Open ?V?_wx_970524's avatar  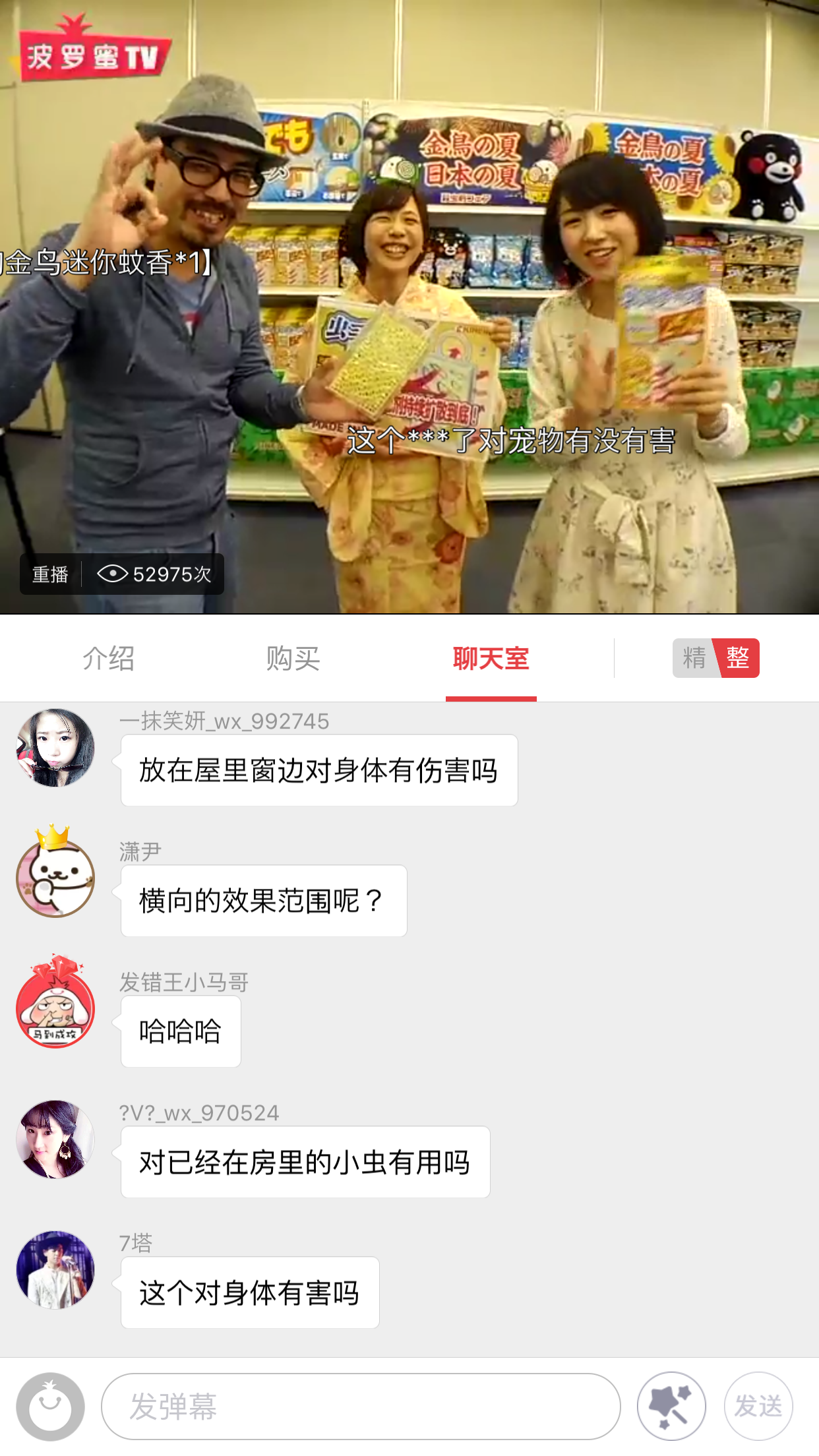[55, 1139]
